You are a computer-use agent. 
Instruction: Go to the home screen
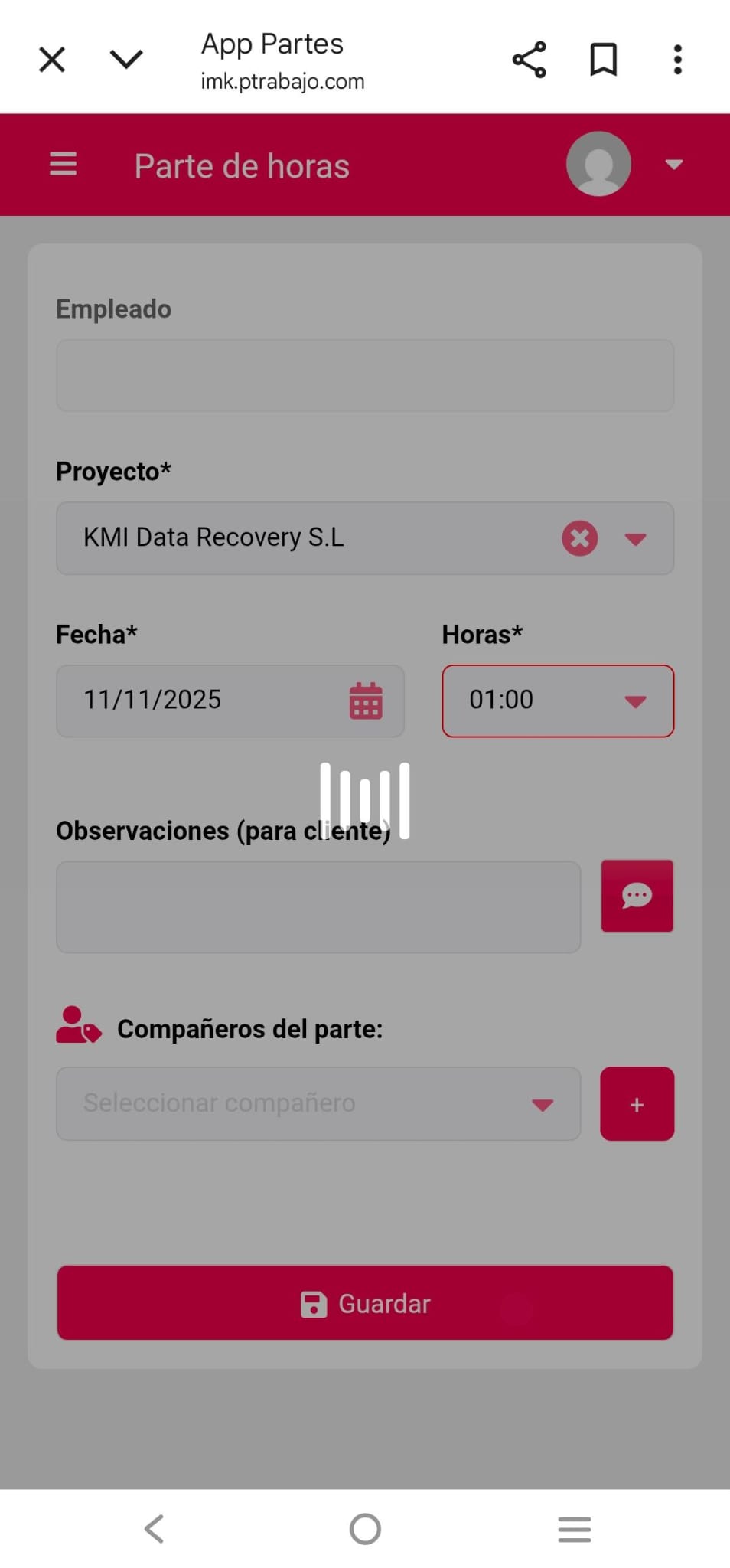pos(365,1529)
